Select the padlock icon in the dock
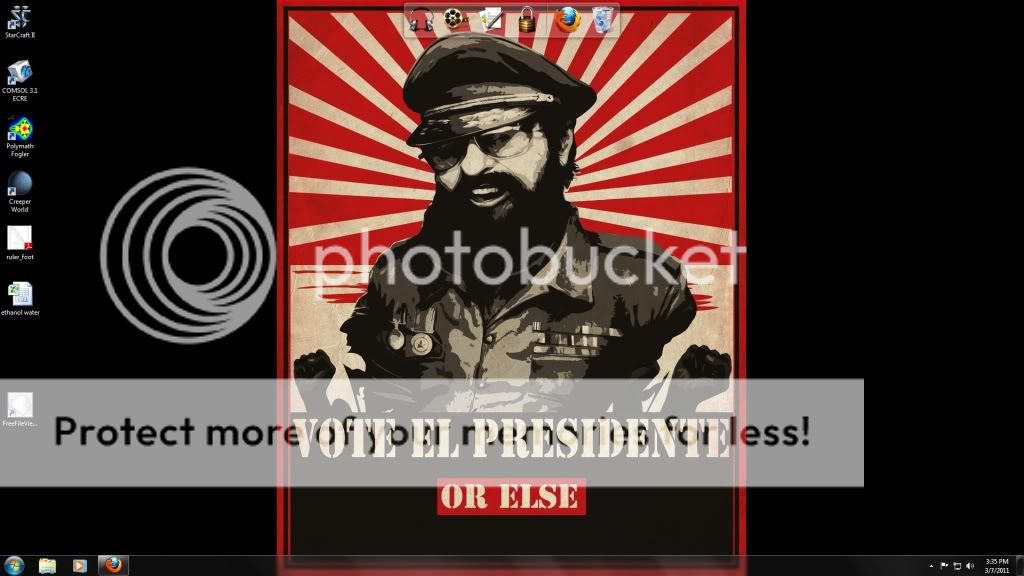Image resolution: width=1024 pixels, height=576 pixels. click(x=527, y=18)
